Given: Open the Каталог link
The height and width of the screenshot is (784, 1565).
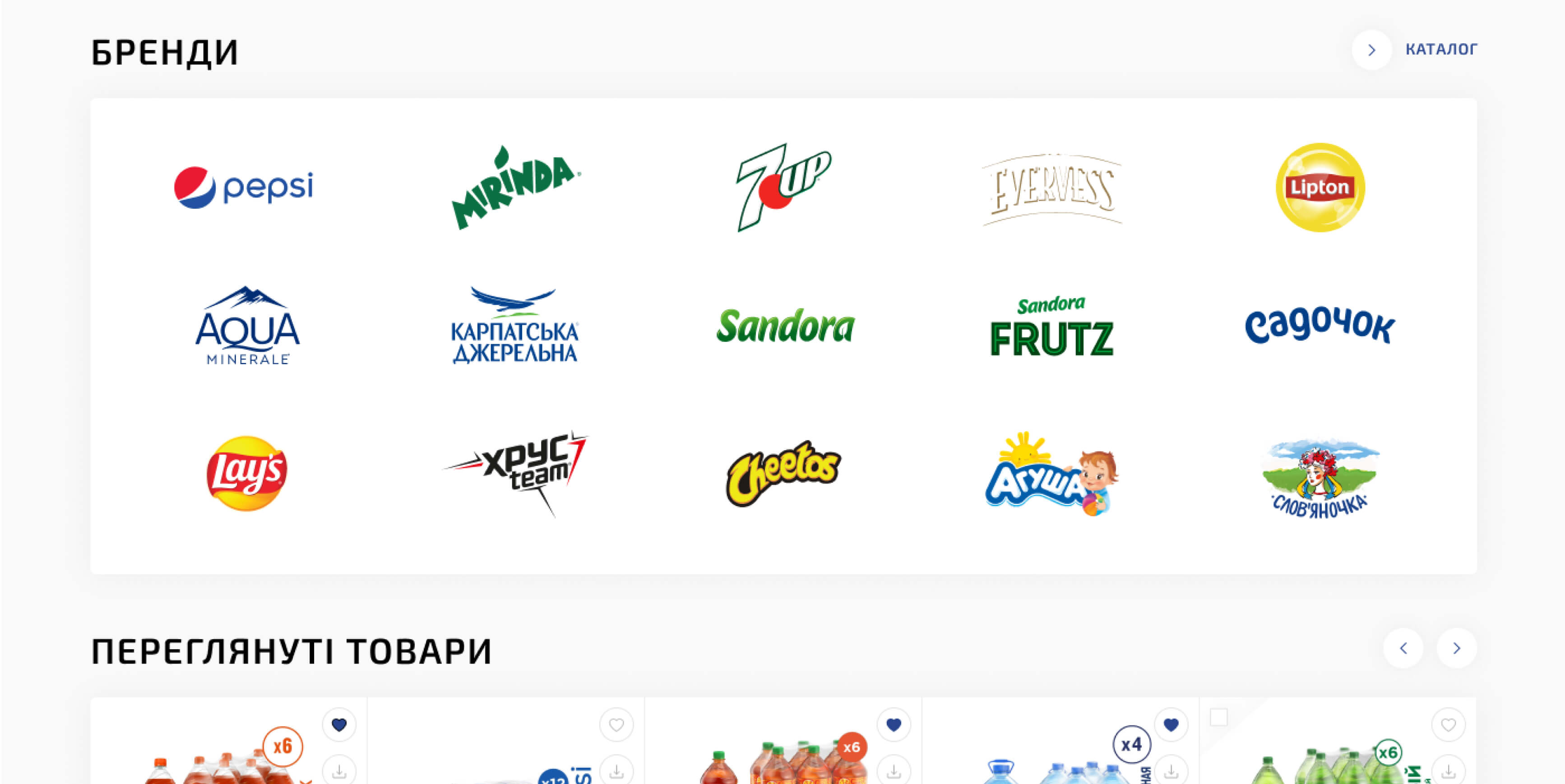Looking at the screenshot, I should pyautogui.click(x=1440, y=49).
